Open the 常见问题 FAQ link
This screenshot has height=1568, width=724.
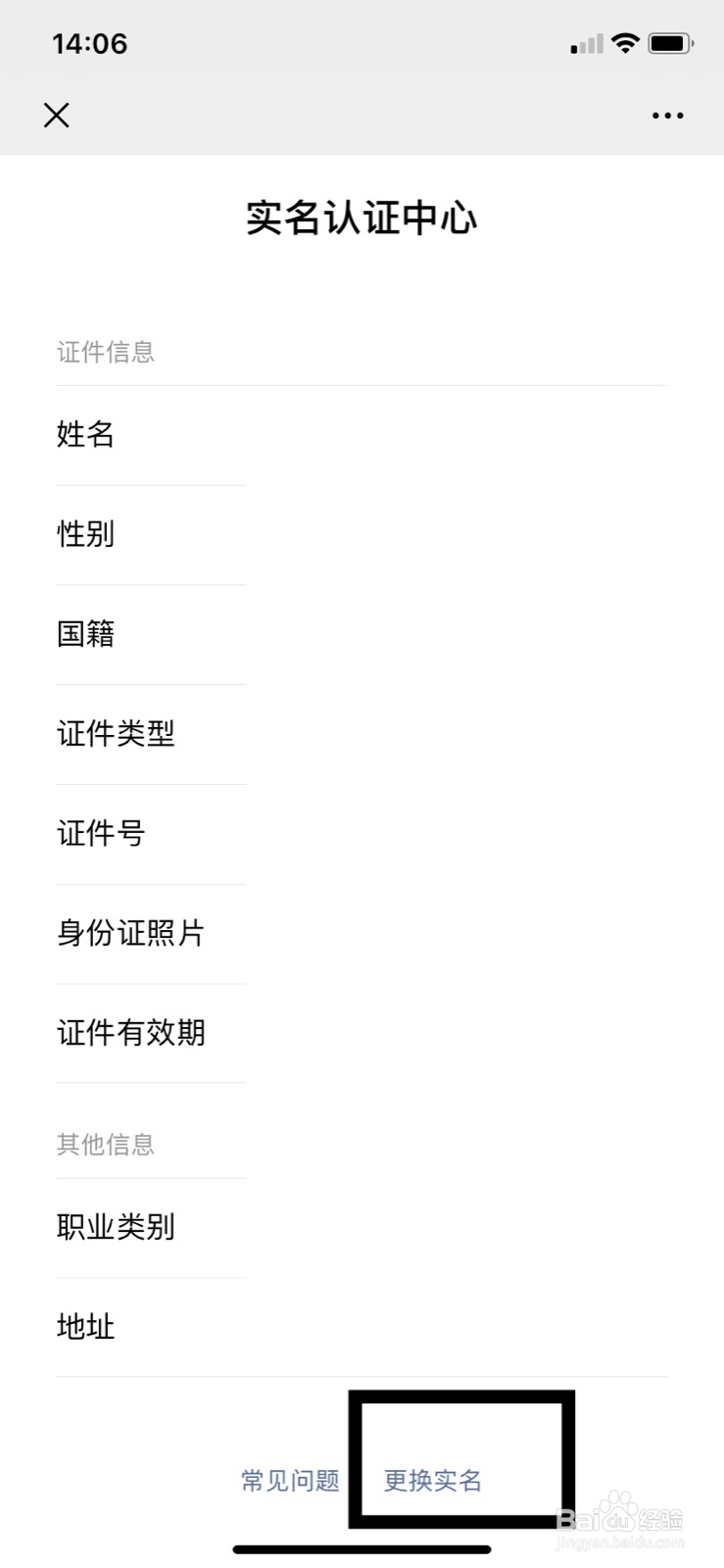pos(289,1482)
